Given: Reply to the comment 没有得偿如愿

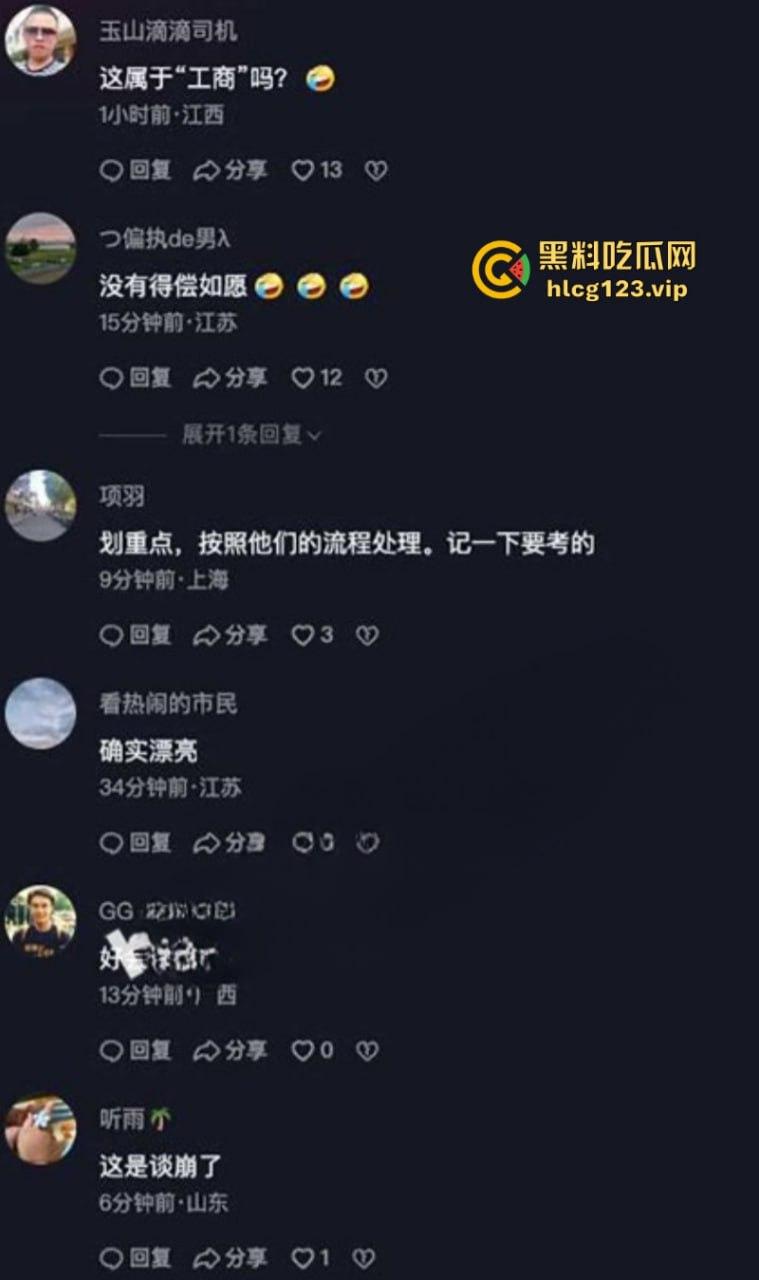Looking at the screenshot, I should [x=136, y=378].
